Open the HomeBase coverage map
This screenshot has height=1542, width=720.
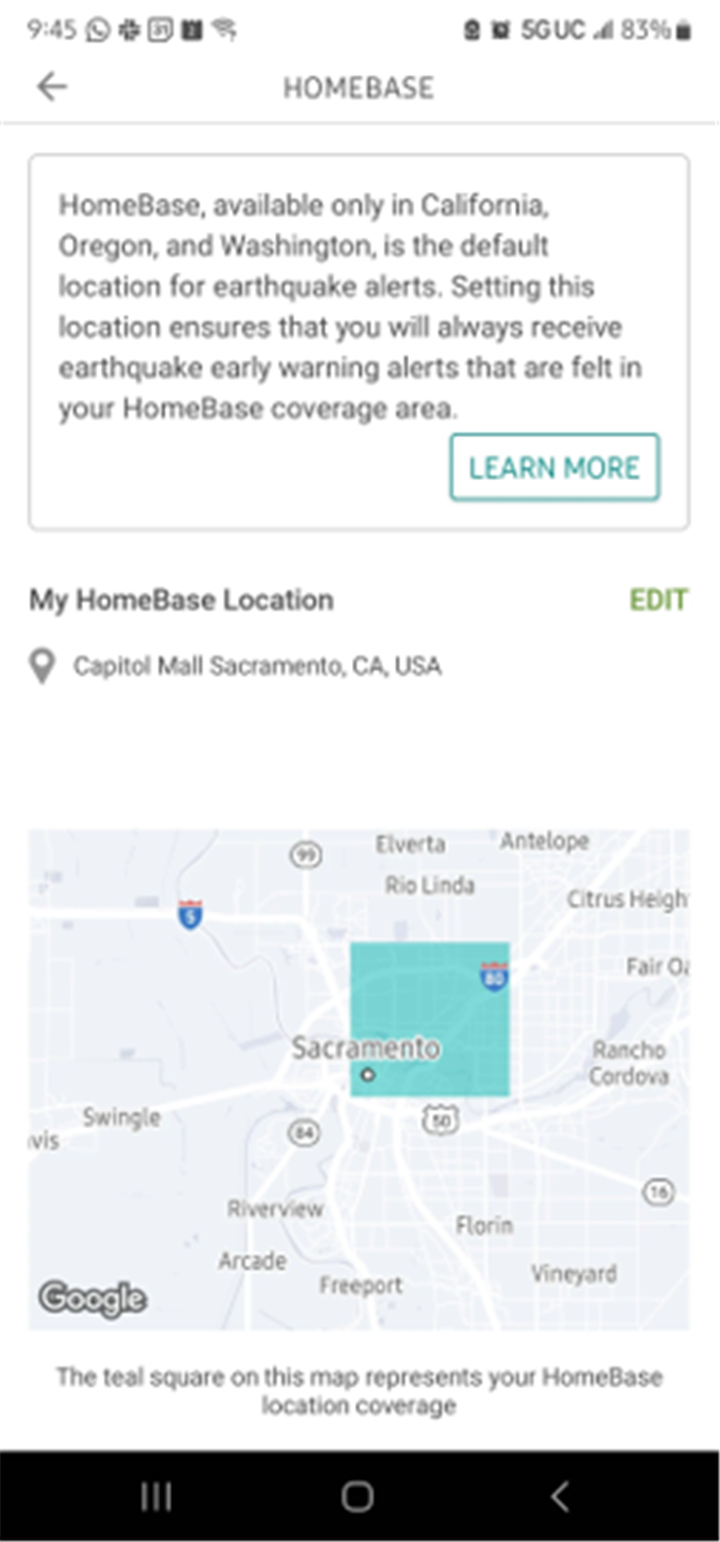tap(359, 1079)
